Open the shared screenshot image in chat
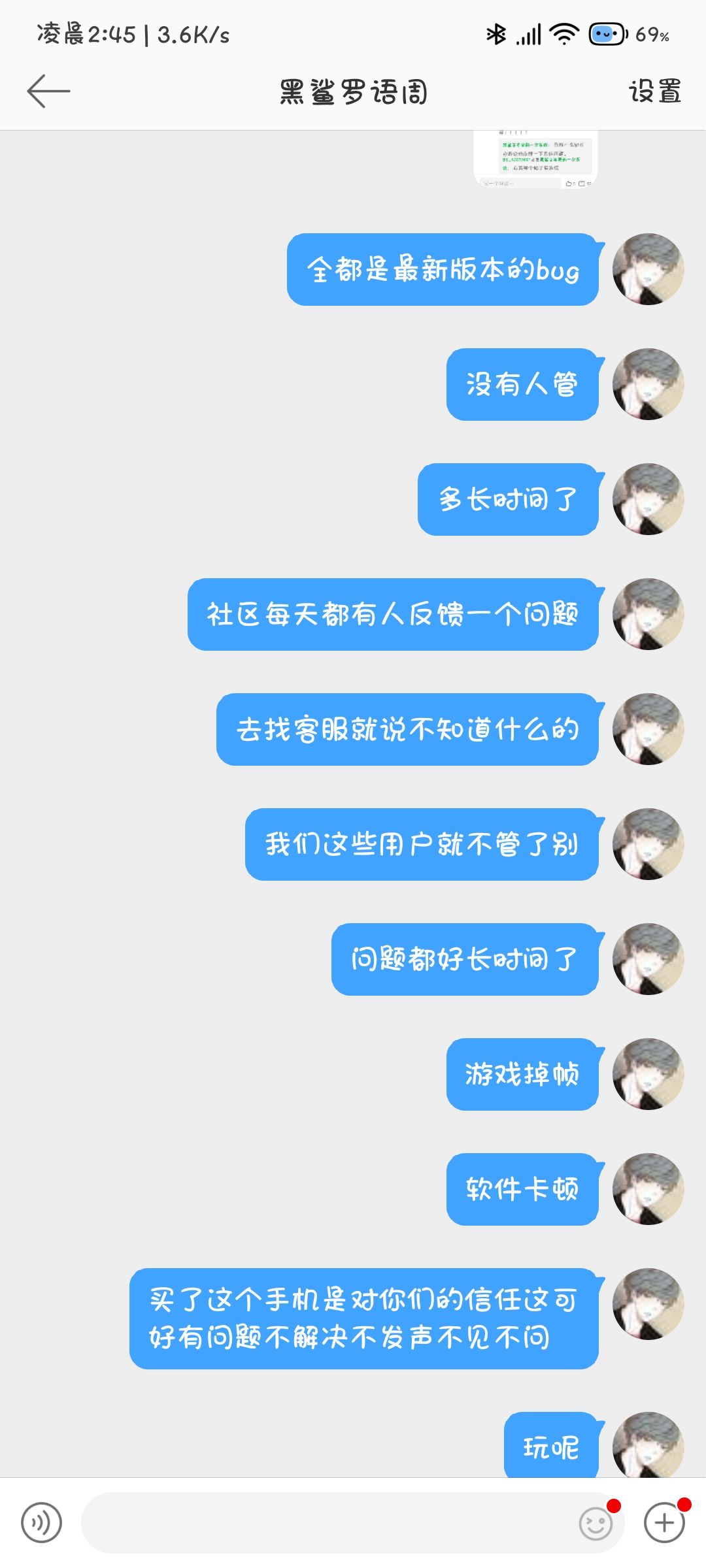Image resolution: width=706 pixels, height=1568 pixels. pos(536,159)
